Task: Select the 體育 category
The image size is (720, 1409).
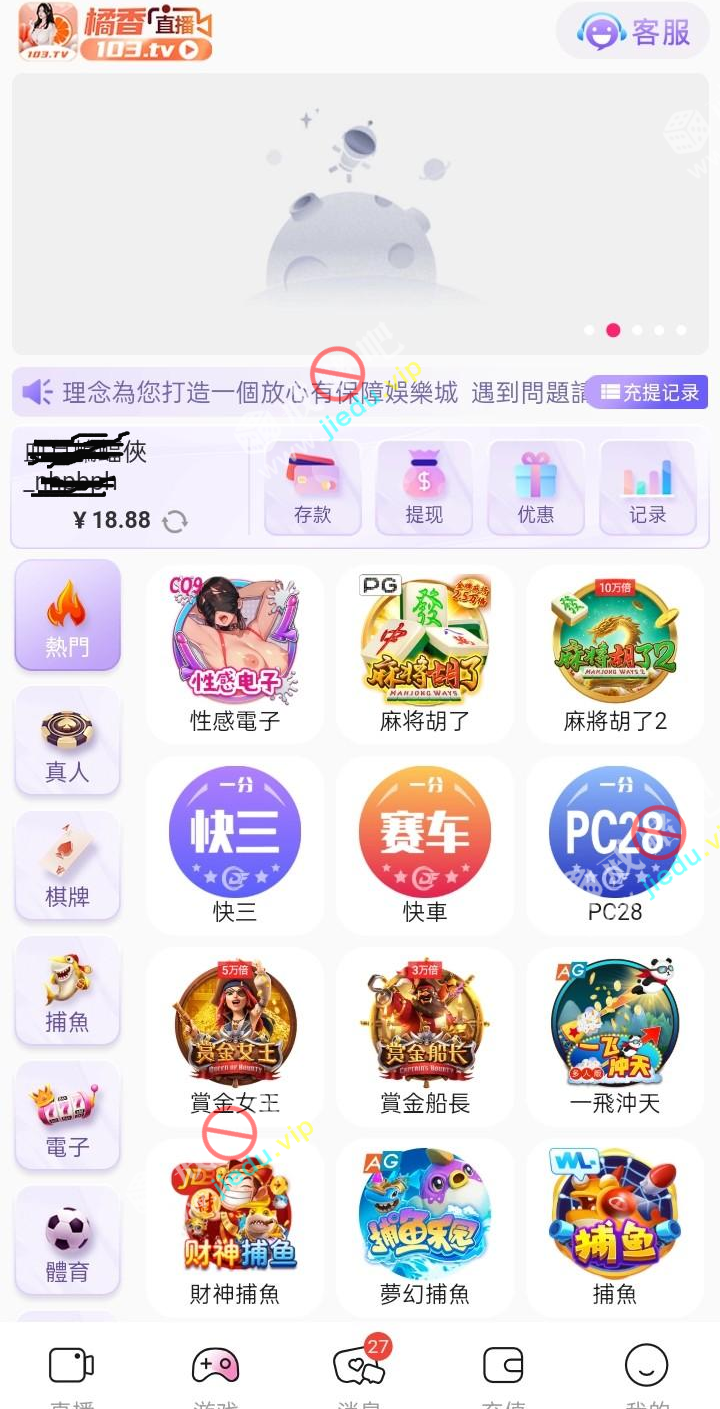Action: pos(68,1240)
